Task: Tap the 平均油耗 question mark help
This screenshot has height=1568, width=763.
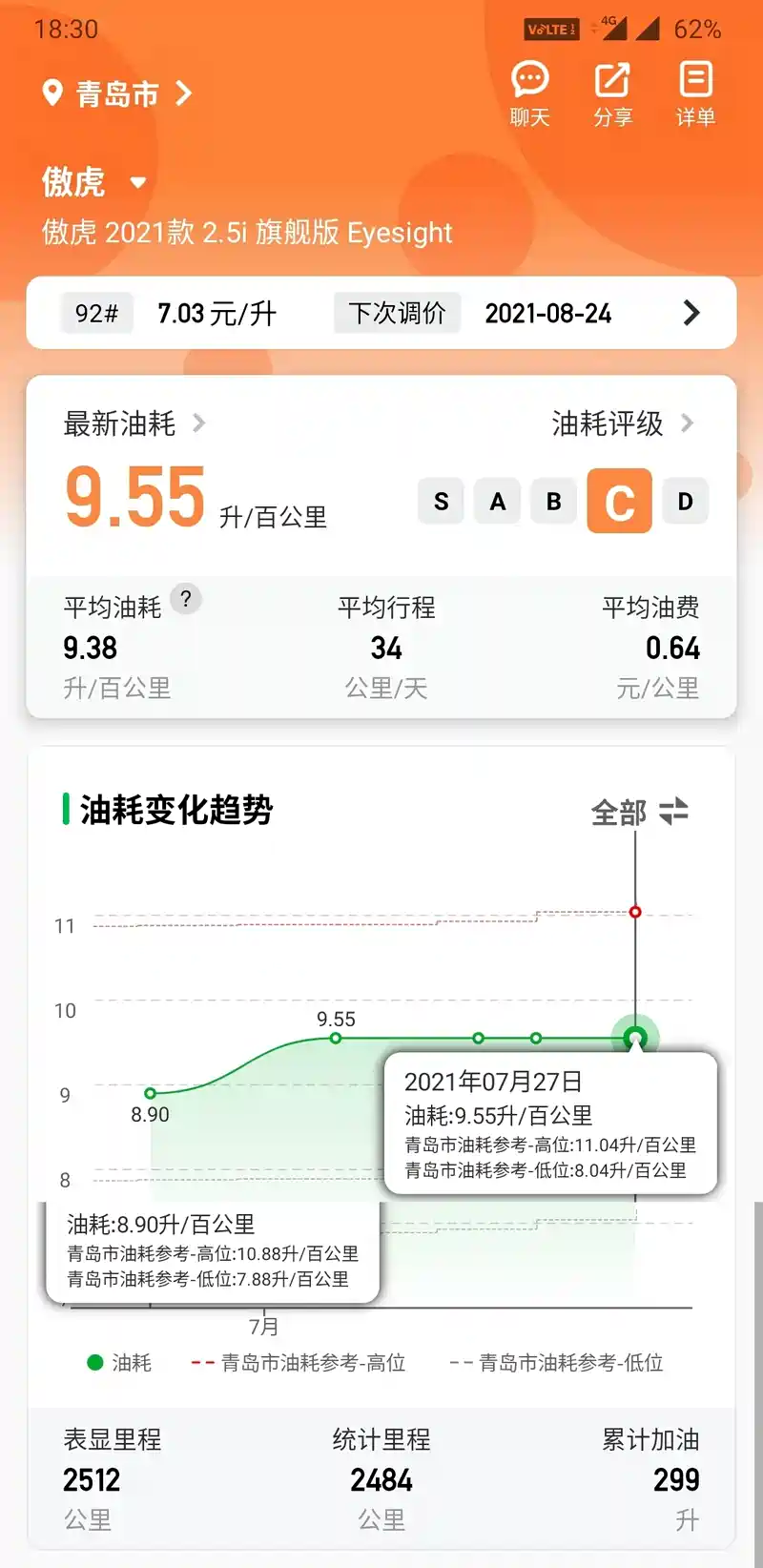Action: pos(186,599)
